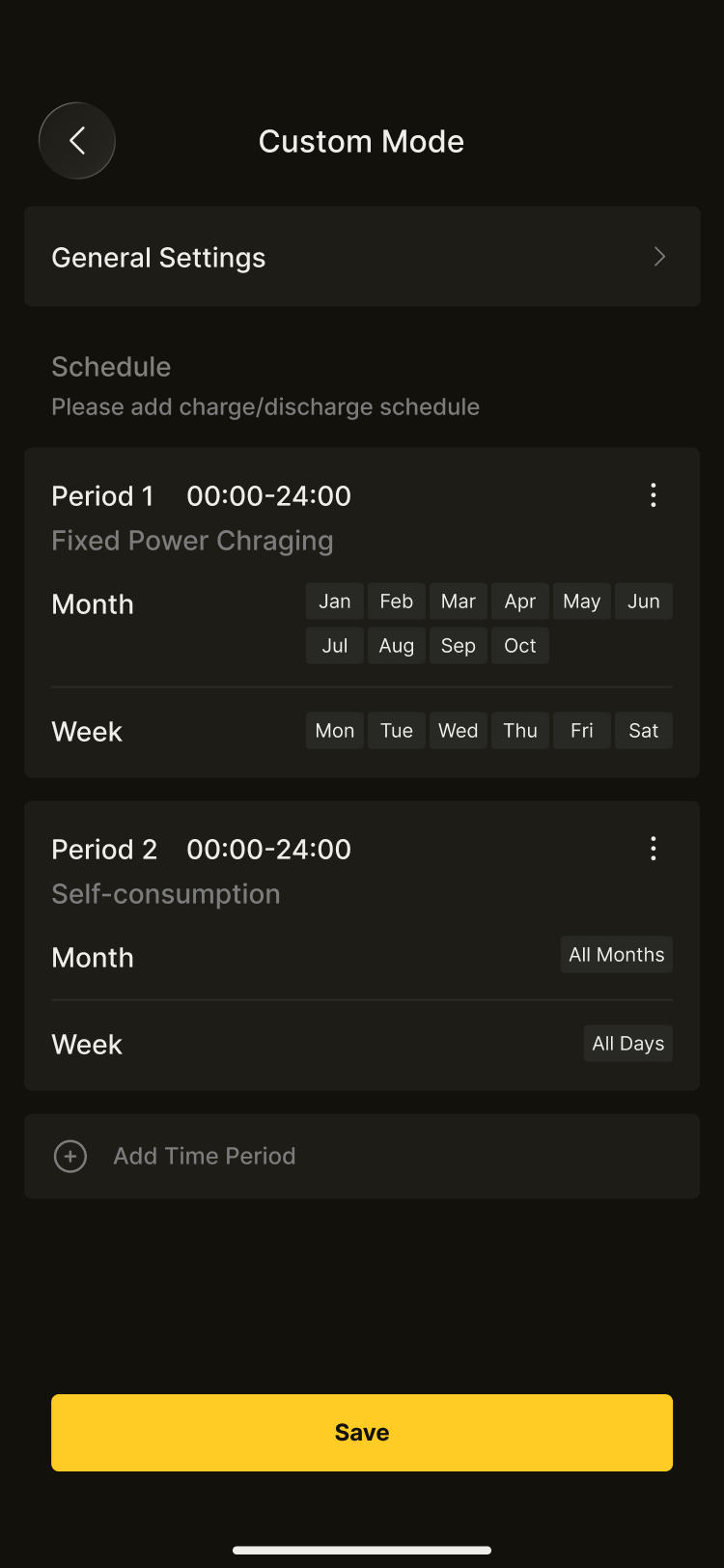Save the custom mode schedule
Screen dimensions: 724x1568
[361, 1432]
